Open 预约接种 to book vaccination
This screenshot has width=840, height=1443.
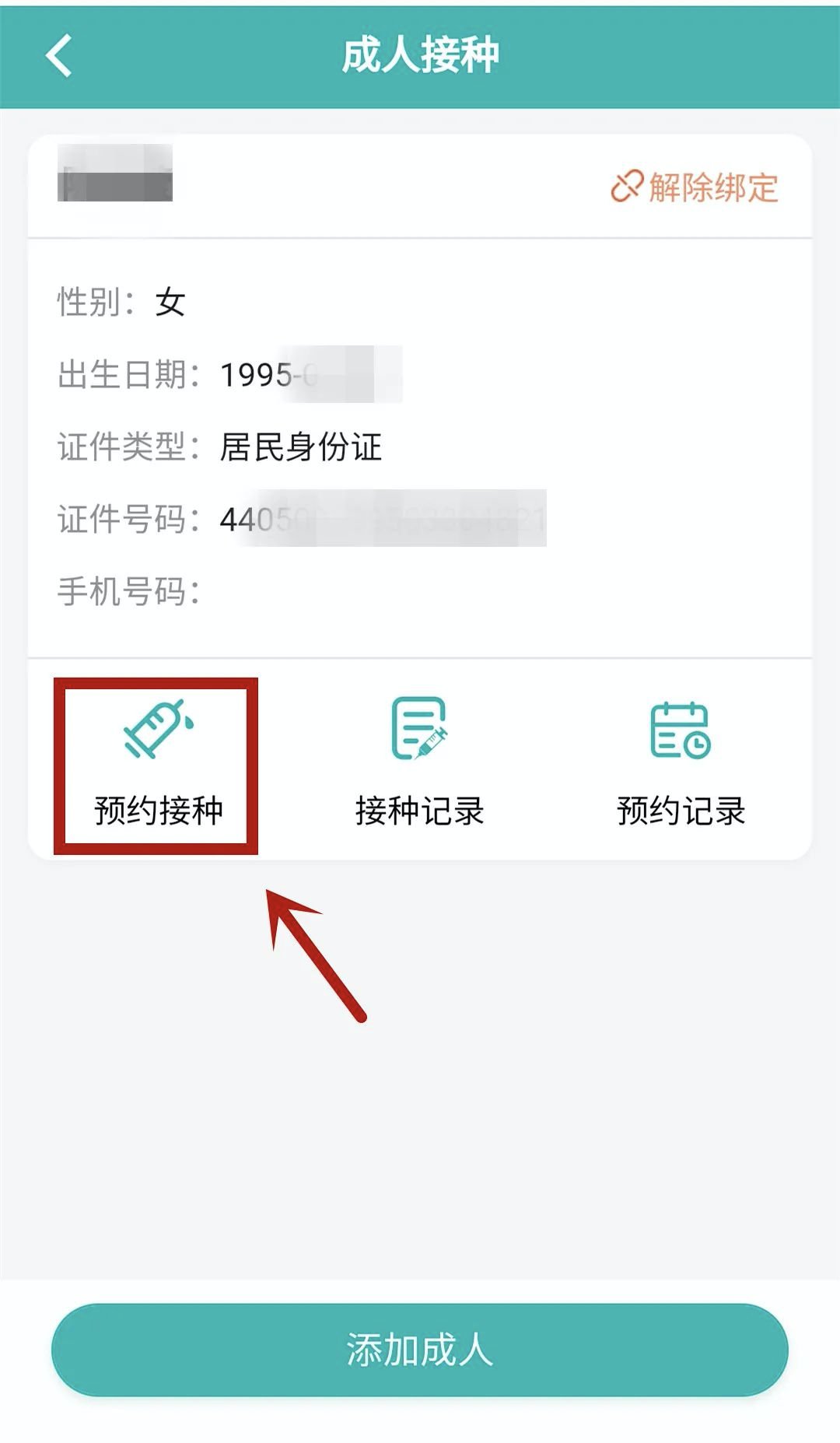tap(157, 765)
